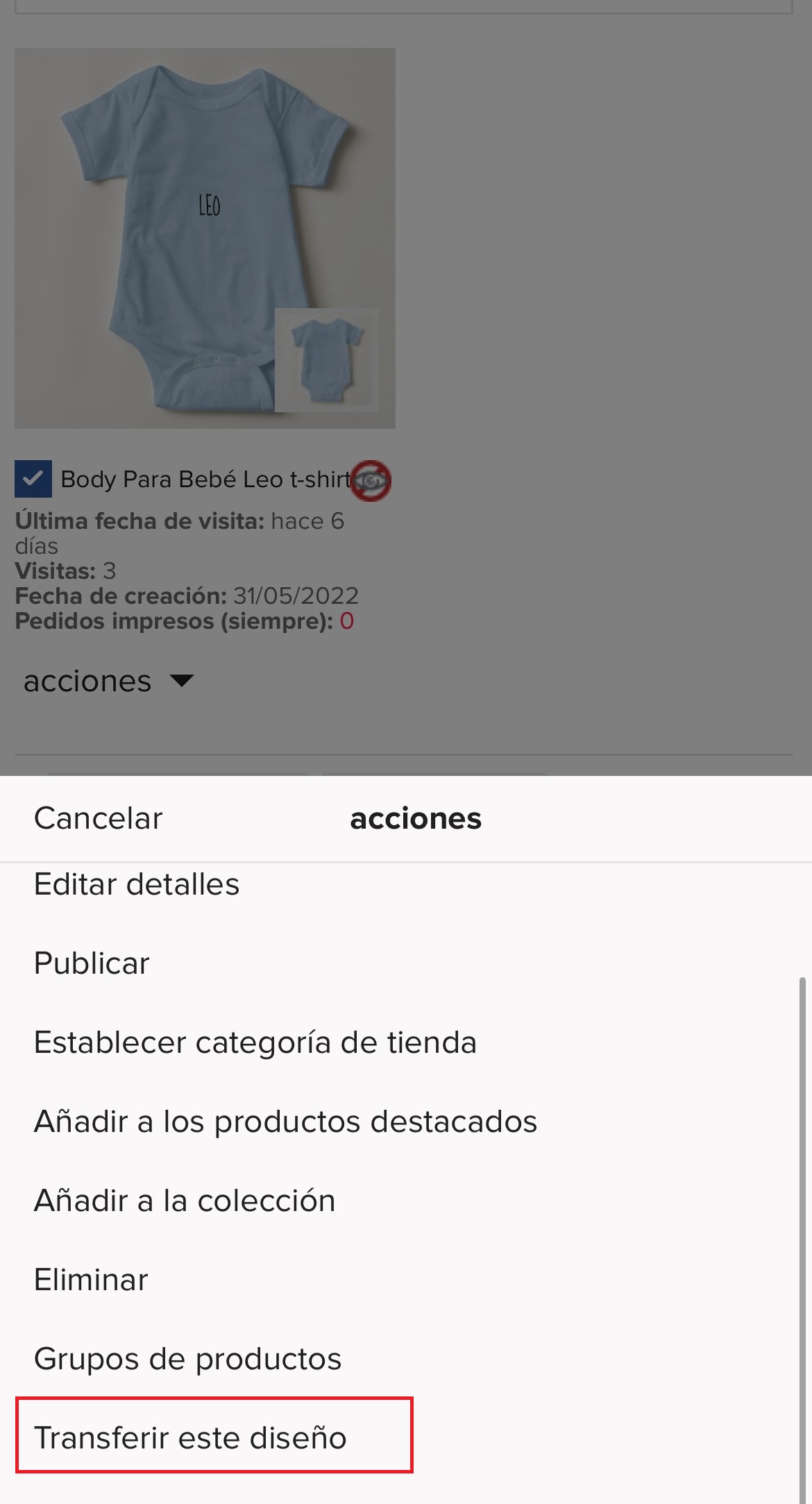Tap Cancelar to close the actions sheet
The height and width of the screenshot is (1504, 812).
tap(98, 818)
